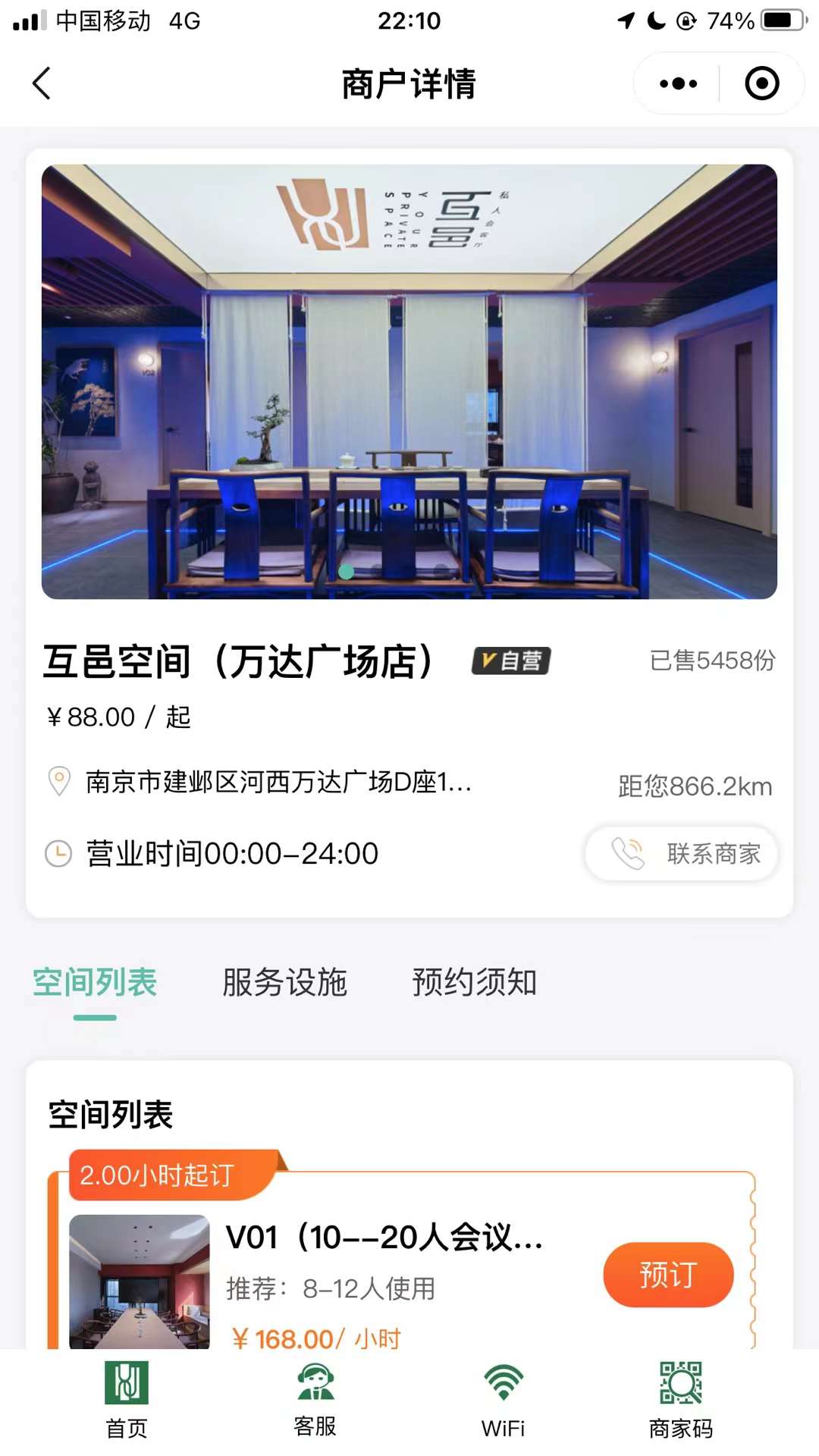Open the Nanjing address location on map
819x1456 pixels.
click(x=278, y=782)
